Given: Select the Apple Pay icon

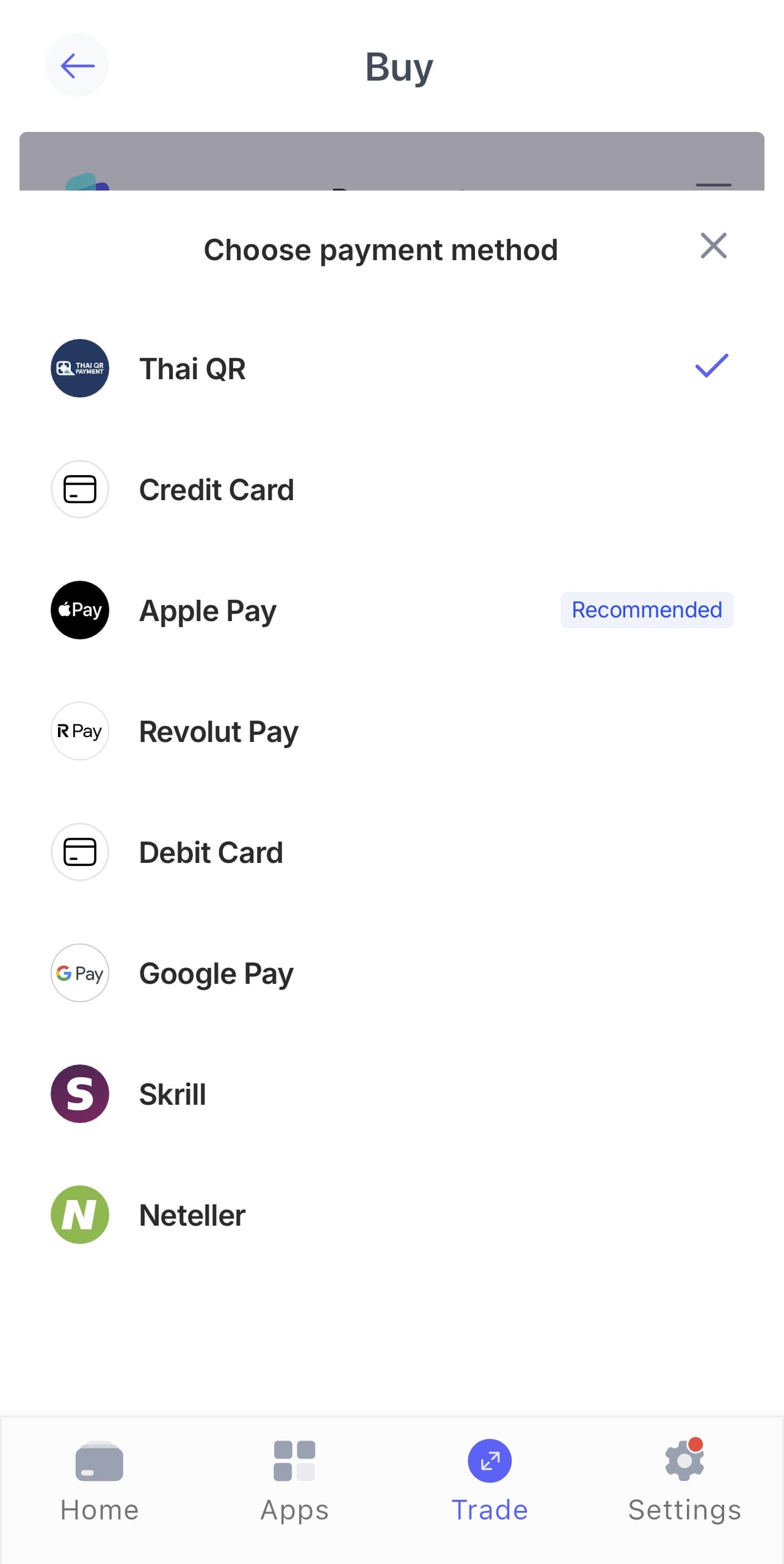Looking at the screenshot, I should coord(79,609).
